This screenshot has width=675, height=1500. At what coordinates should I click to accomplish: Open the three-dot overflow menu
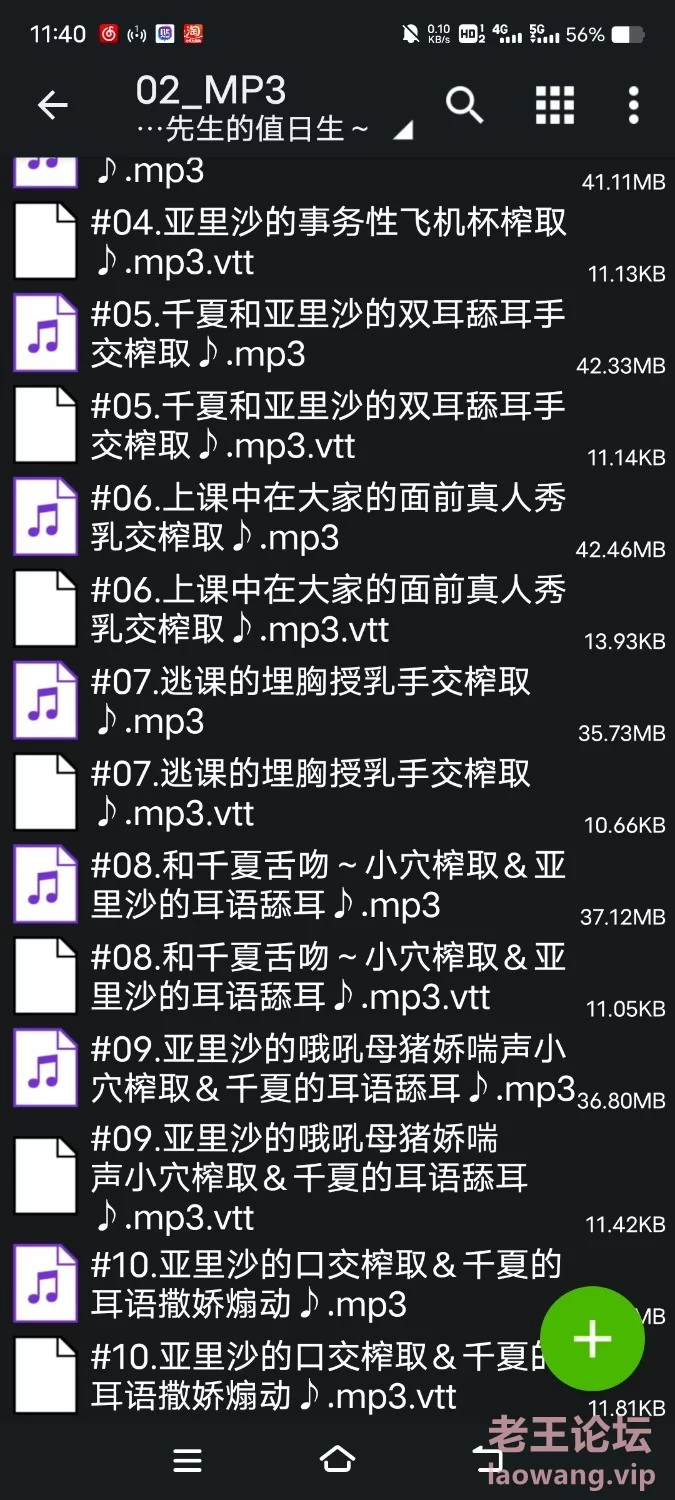coord(633,105)
